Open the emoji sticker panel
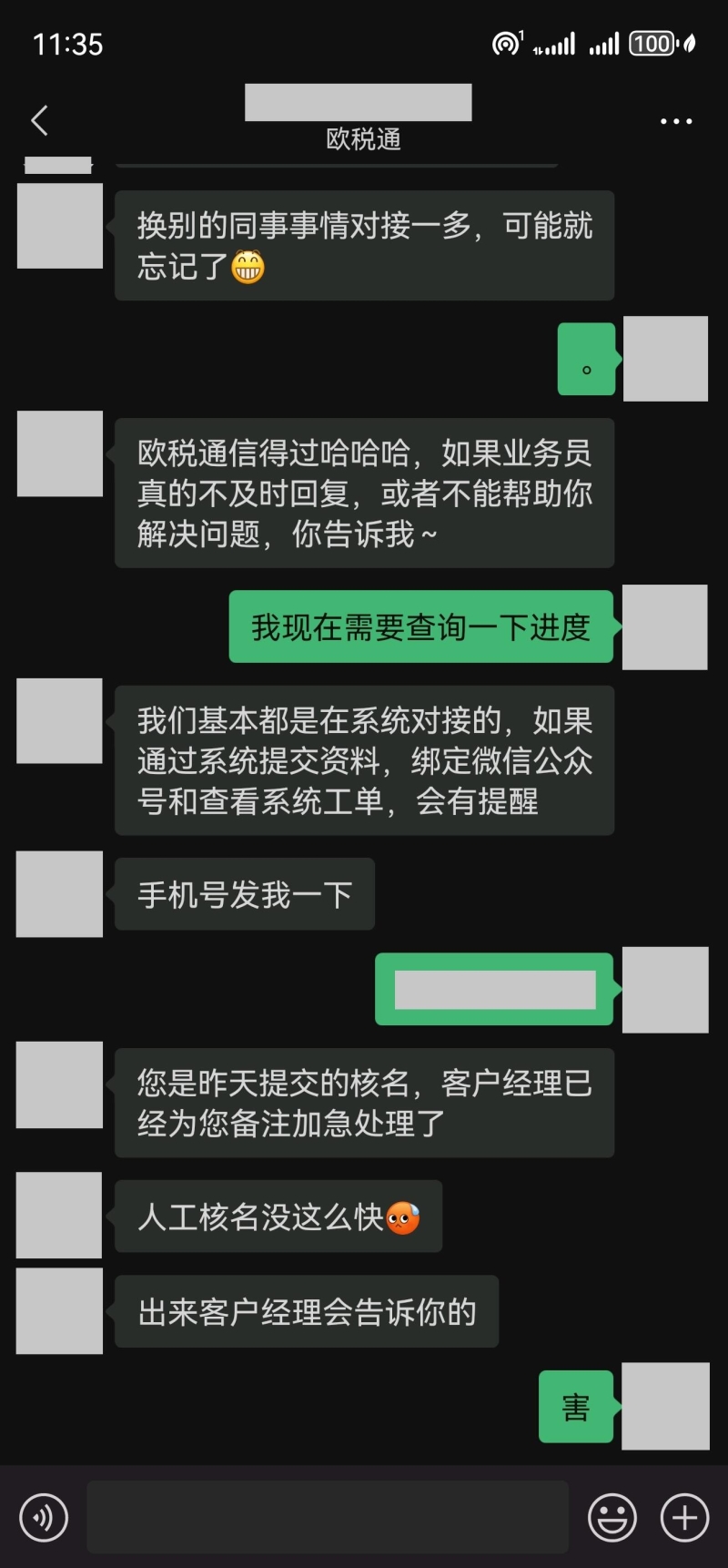The height and width of the screenshot is (1568, 728). click(x=612, y=1518)
